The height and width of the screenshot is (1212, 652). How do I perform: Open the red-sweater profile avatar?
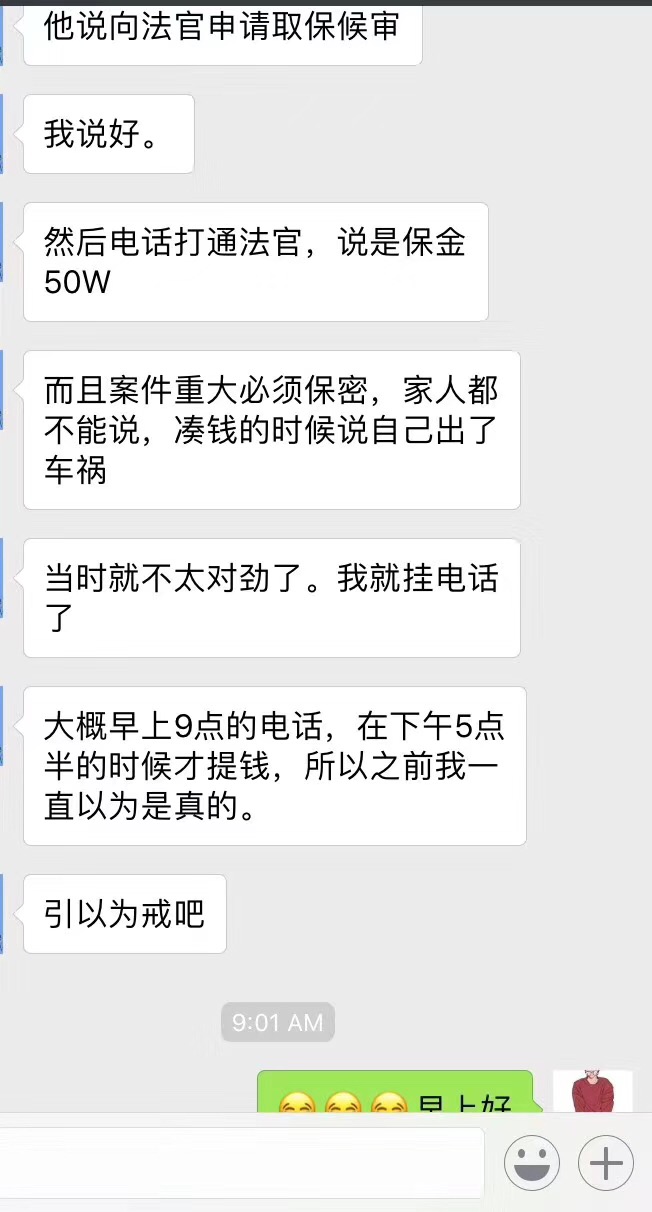pyautogui.click(x=593, y=1091)
